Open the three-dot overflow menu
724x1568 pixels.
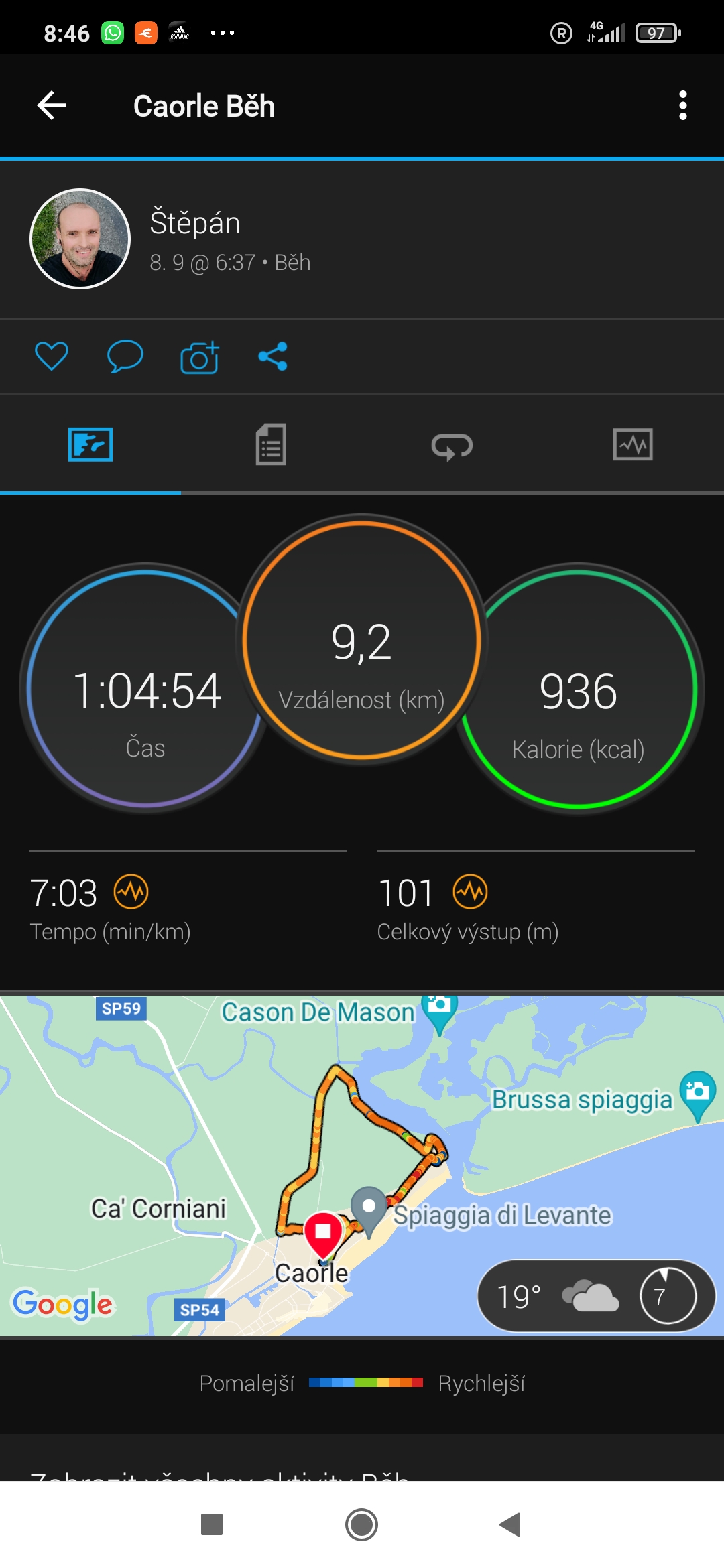[x=682, y=105]
